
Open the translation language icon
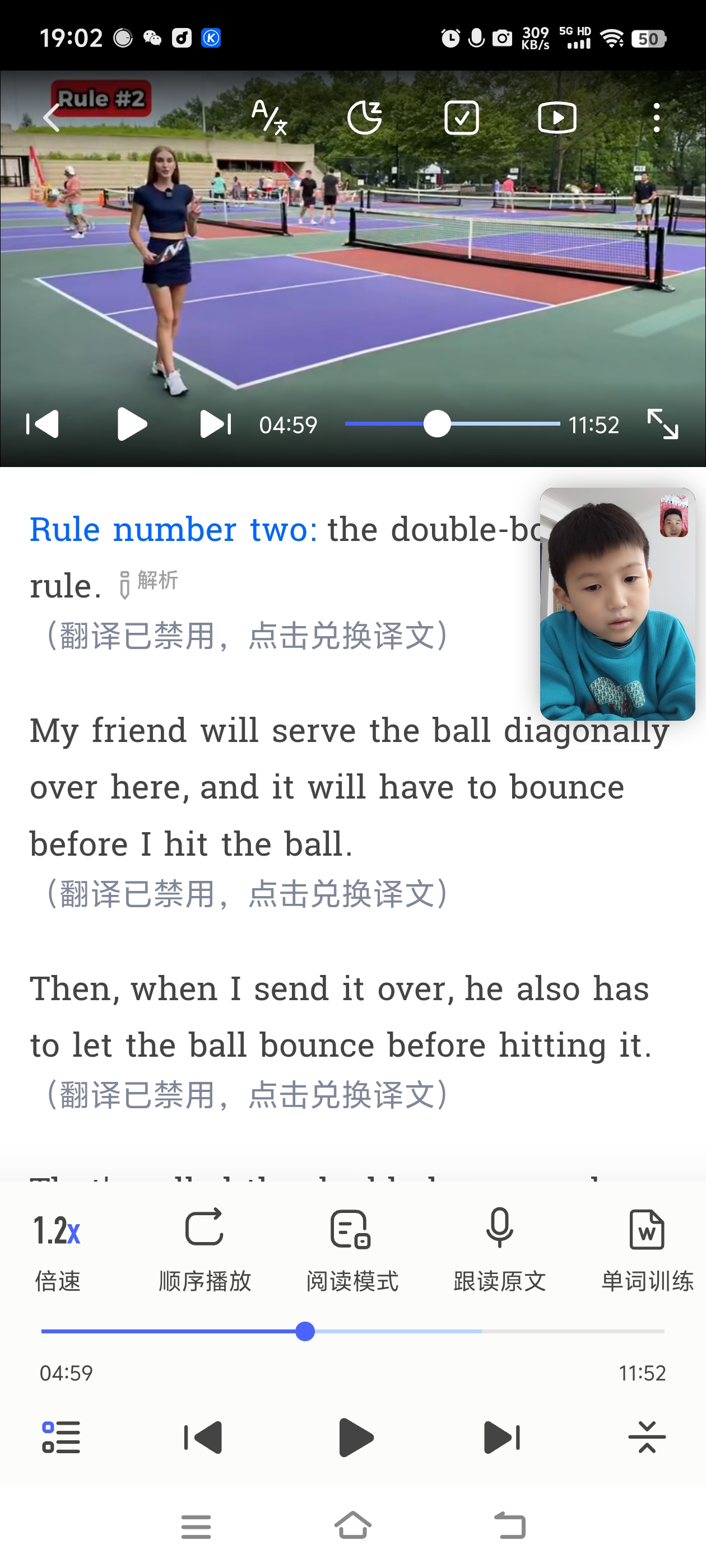pyautogui.click(x=268, y=118)
